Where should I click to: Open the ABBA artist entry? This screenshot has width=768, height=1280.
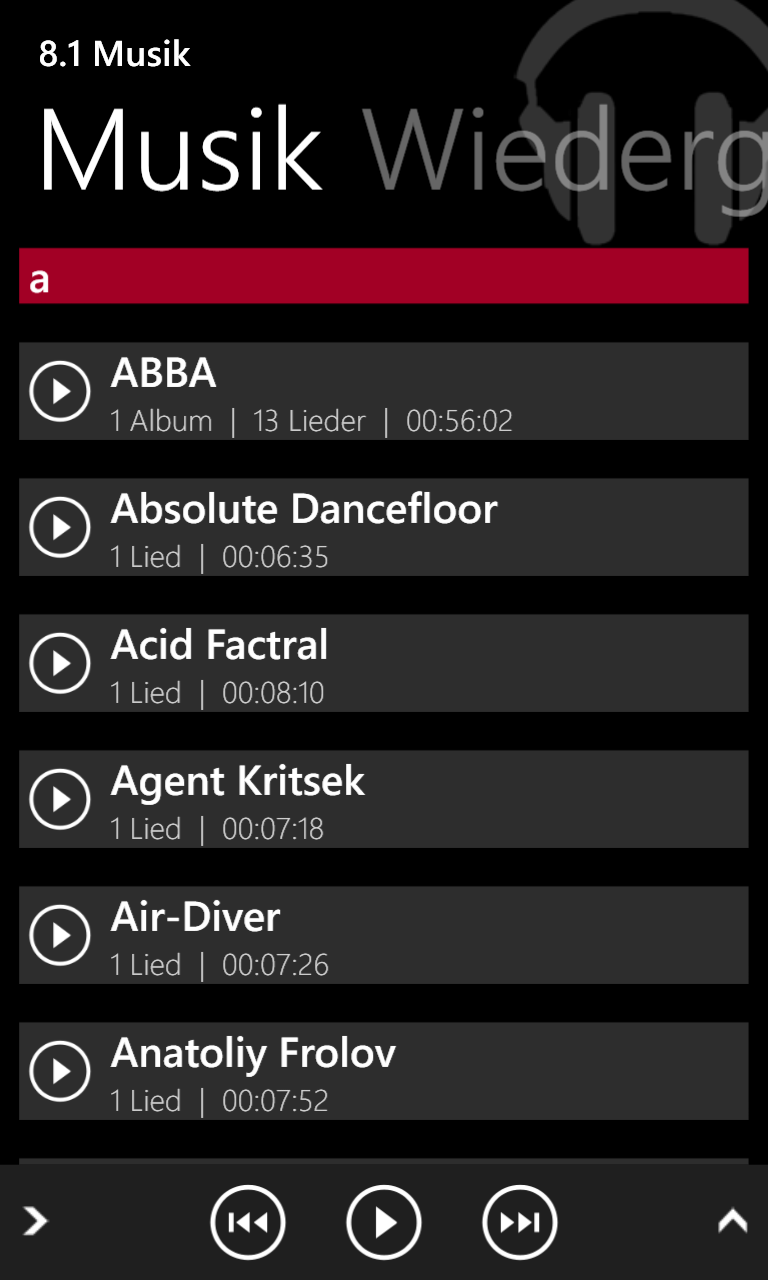[384, 391]
